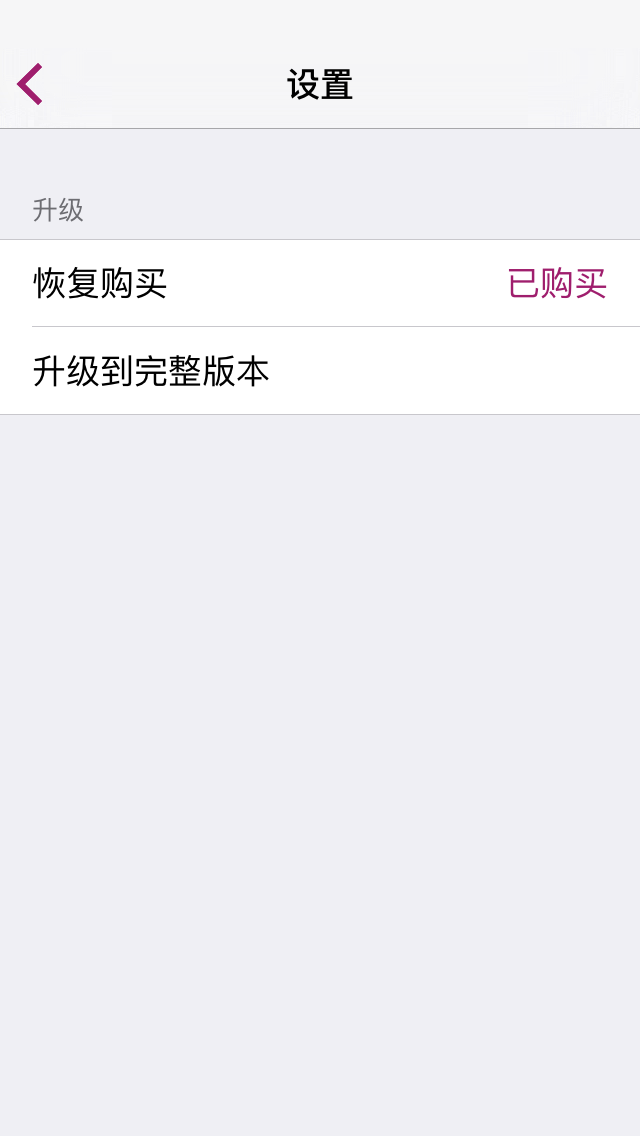Tap the 恢复购买 row

point(320,284)
